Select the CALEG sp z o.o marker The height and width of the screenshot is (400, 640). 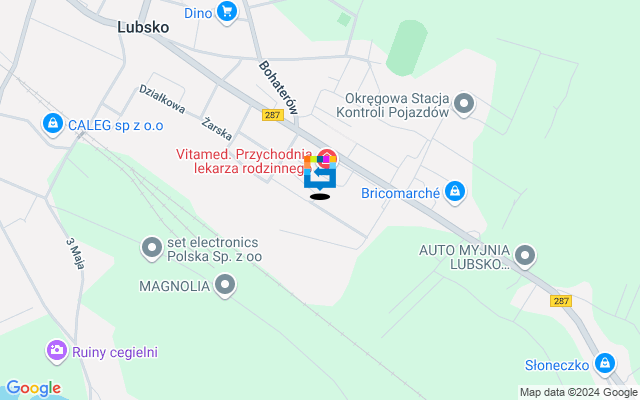[51, 124]
